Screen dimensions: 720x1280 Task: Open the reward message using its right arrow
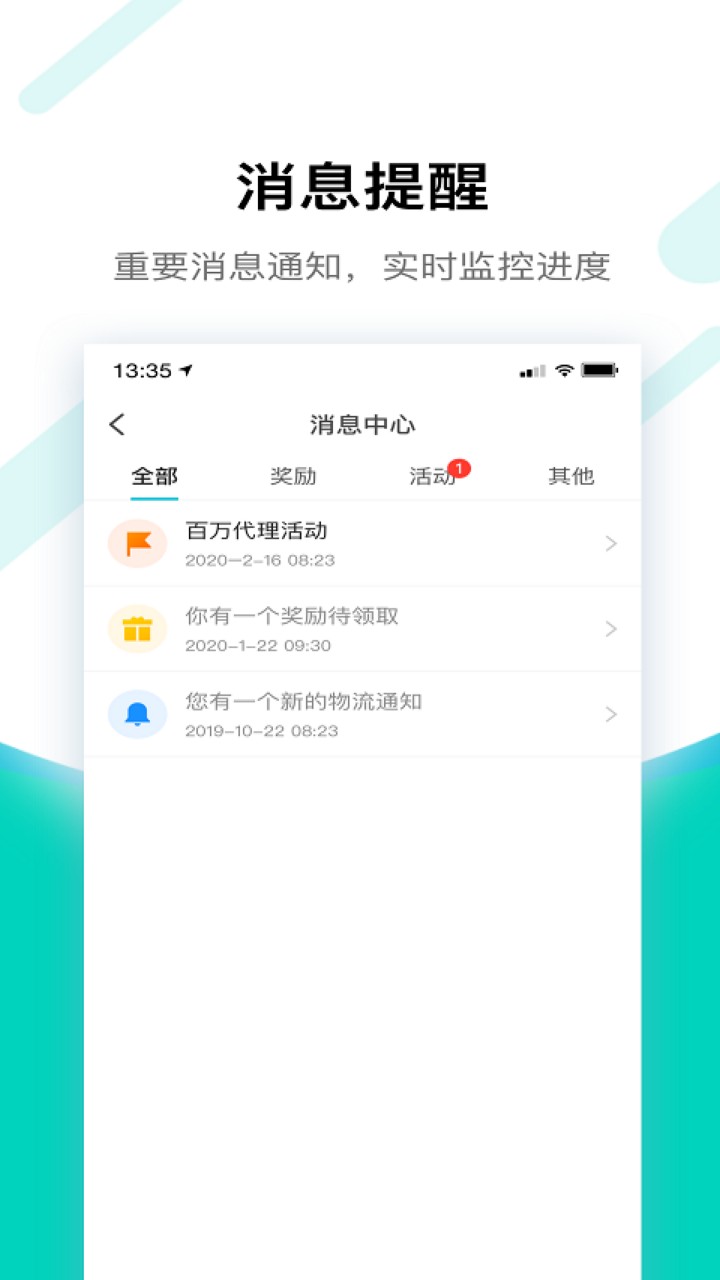coord(610,628)
